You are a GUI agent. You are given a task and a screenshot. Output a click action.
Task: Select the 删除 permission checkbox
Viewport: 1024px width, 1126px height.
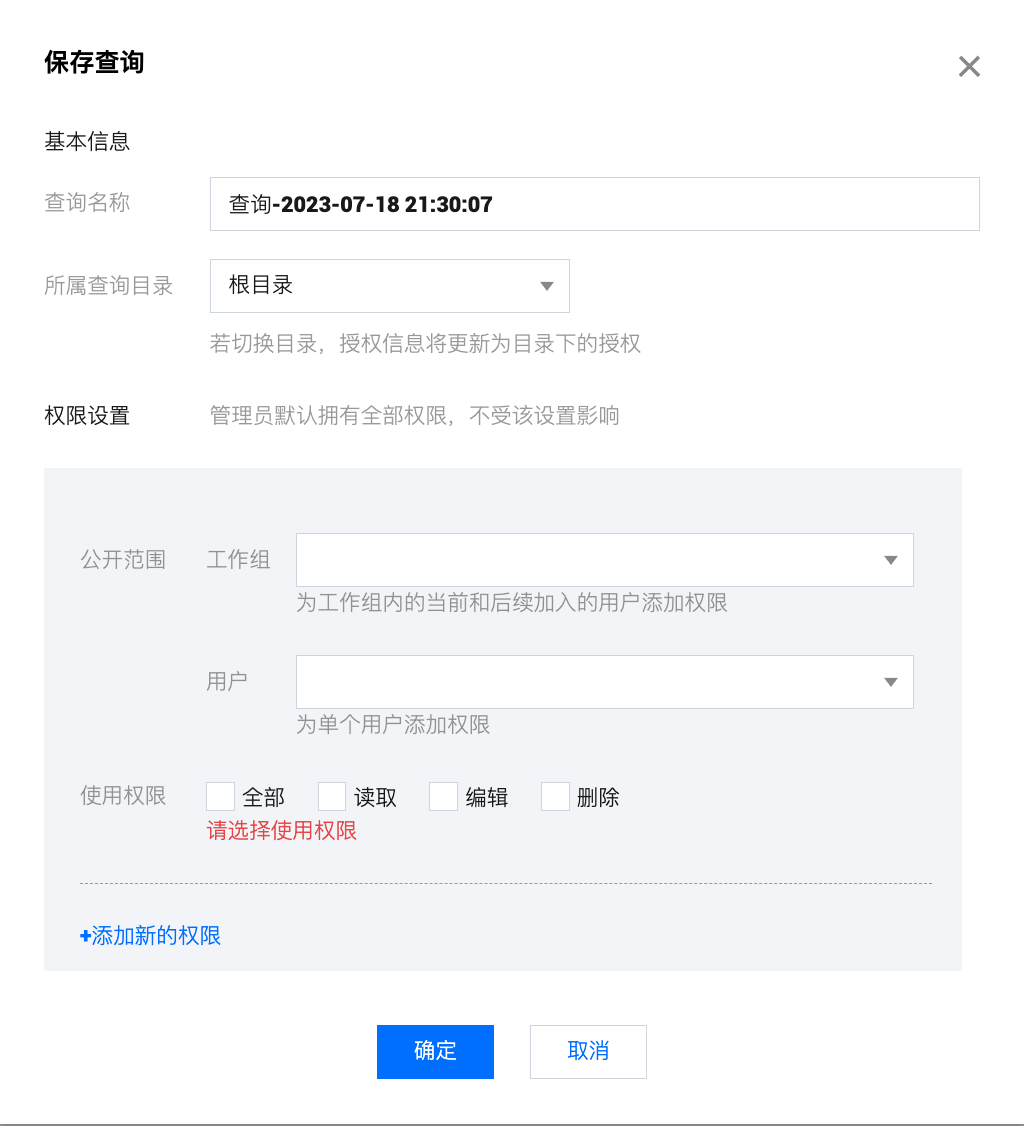[555, 797]
